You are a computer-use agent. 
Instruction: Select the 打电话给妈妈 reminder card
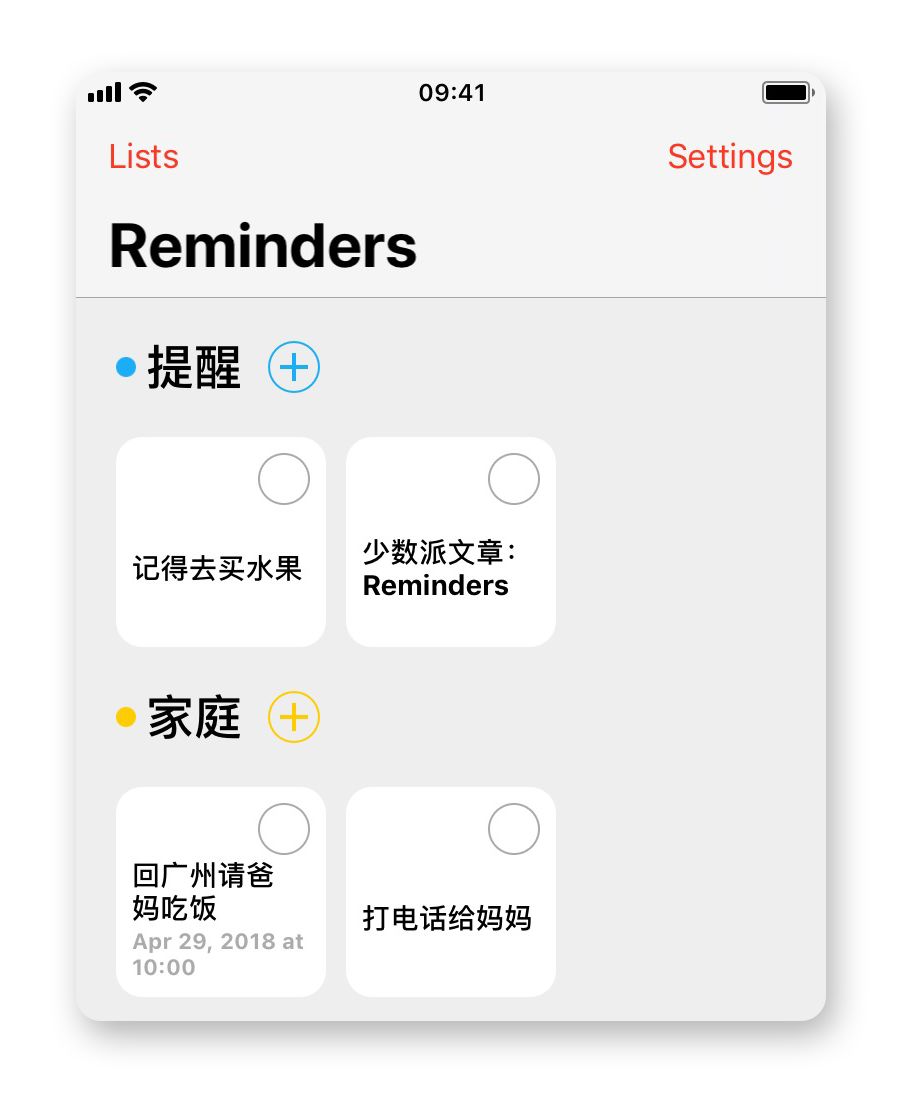[x=447, y=918]
